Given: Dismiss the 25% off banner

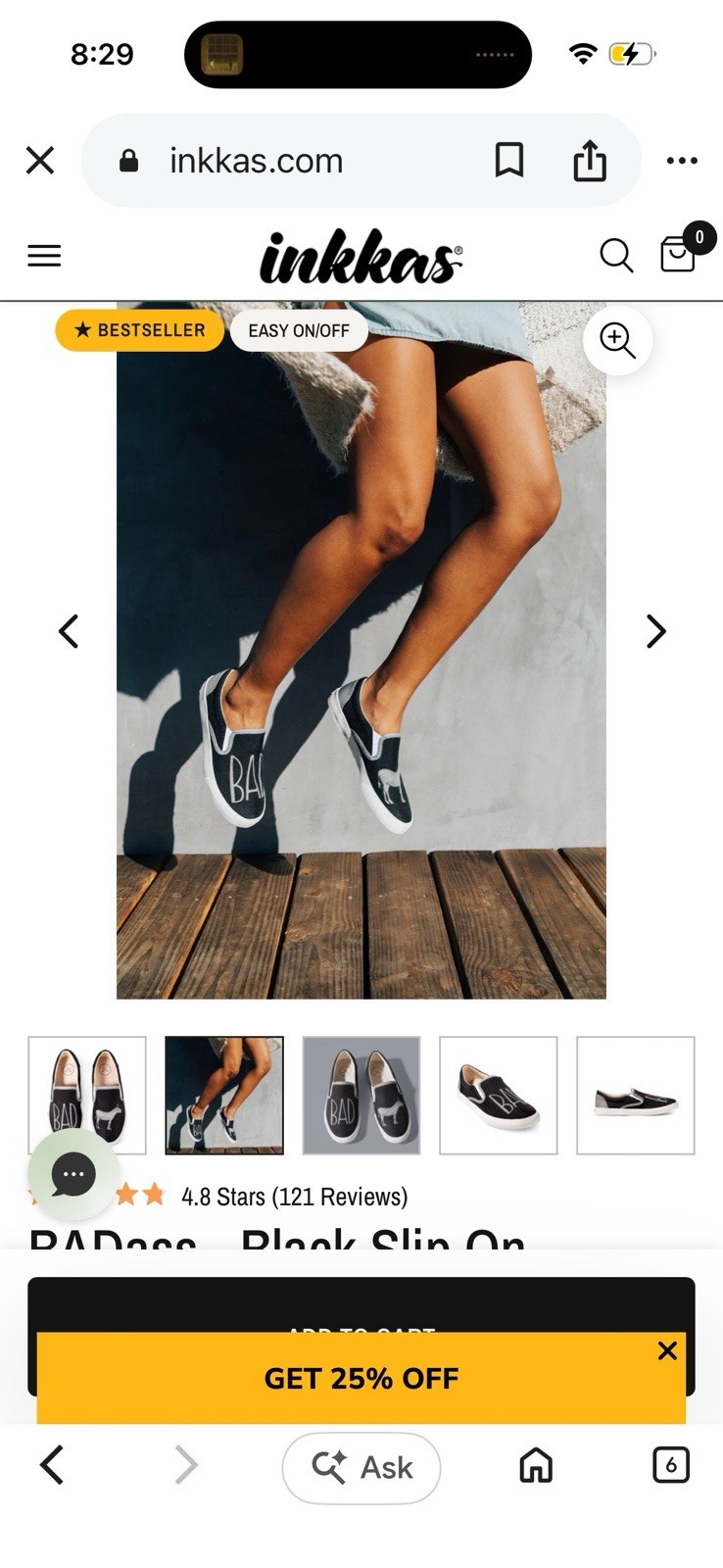Looking at the screenshot, I should tap(667, 1350).
